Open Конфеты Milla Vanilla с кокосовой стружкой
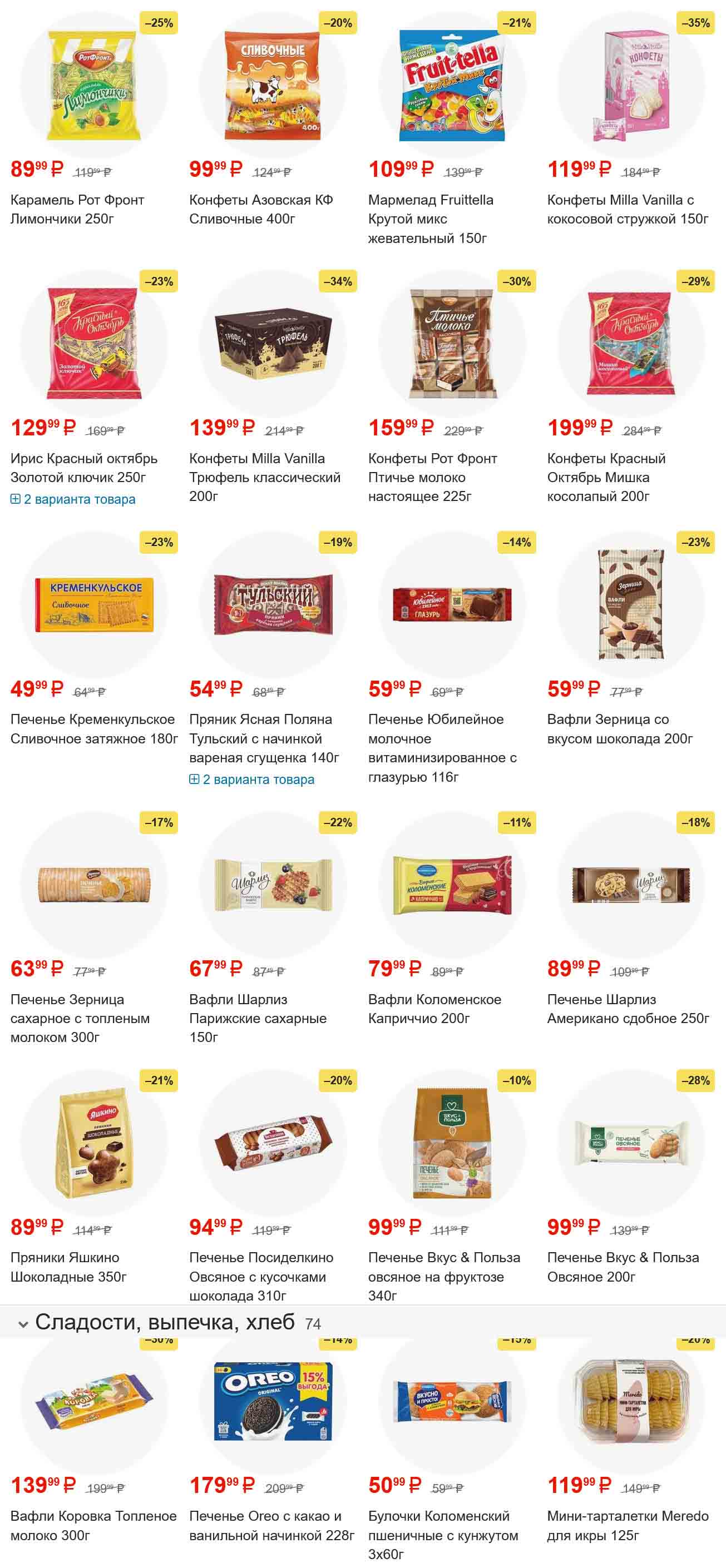The image size is (726, 1568). 628,209
